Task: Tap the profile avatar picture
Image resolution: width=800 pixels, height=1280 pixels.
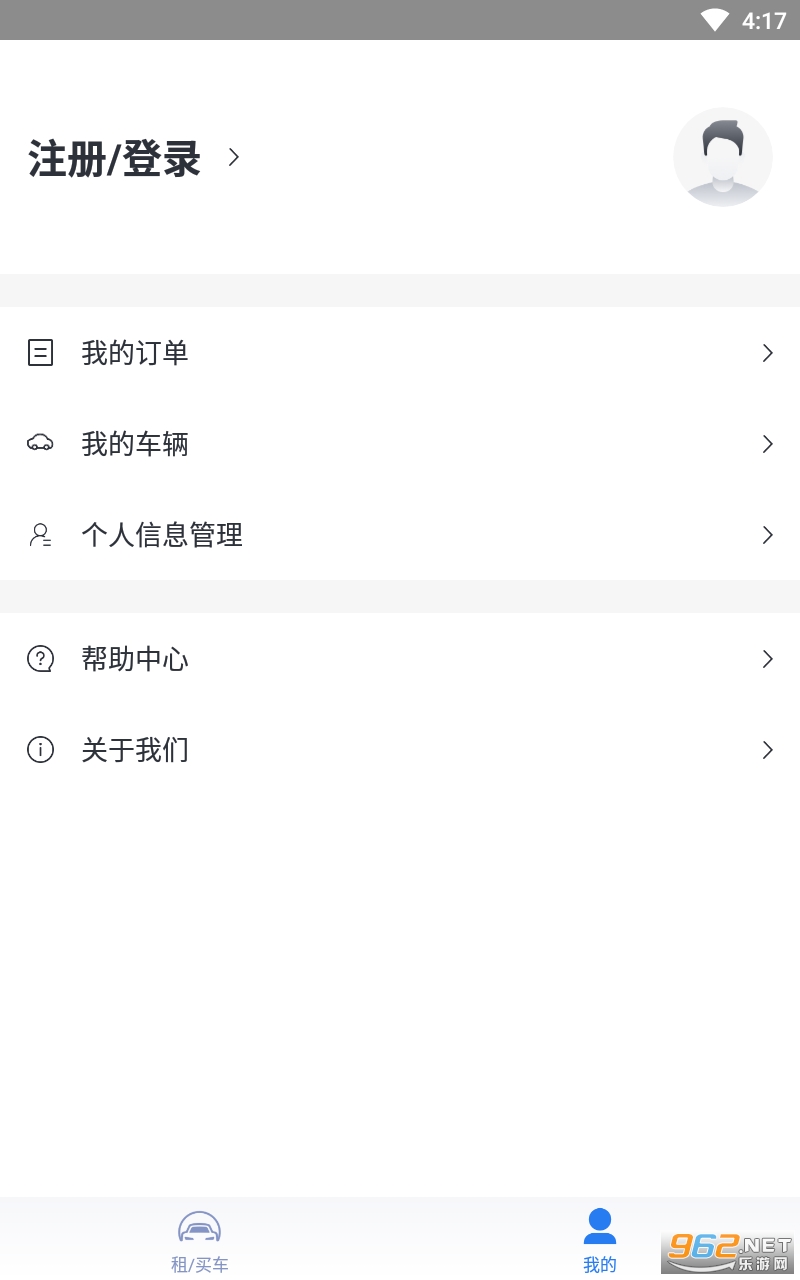Action: (x=722, y=157)
